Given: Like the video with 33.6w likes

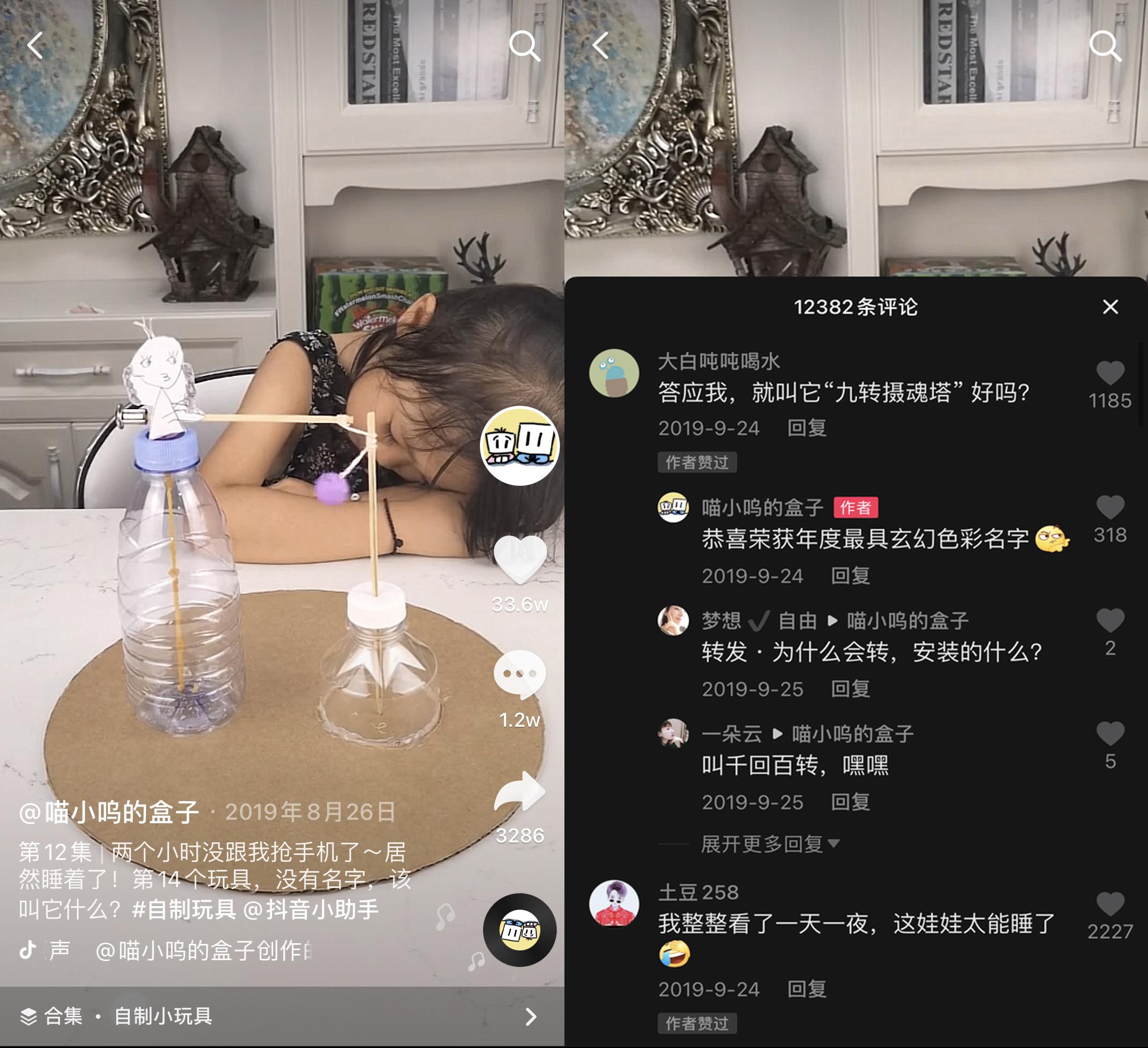Looking at the screenshot, I should coord(519,560).
